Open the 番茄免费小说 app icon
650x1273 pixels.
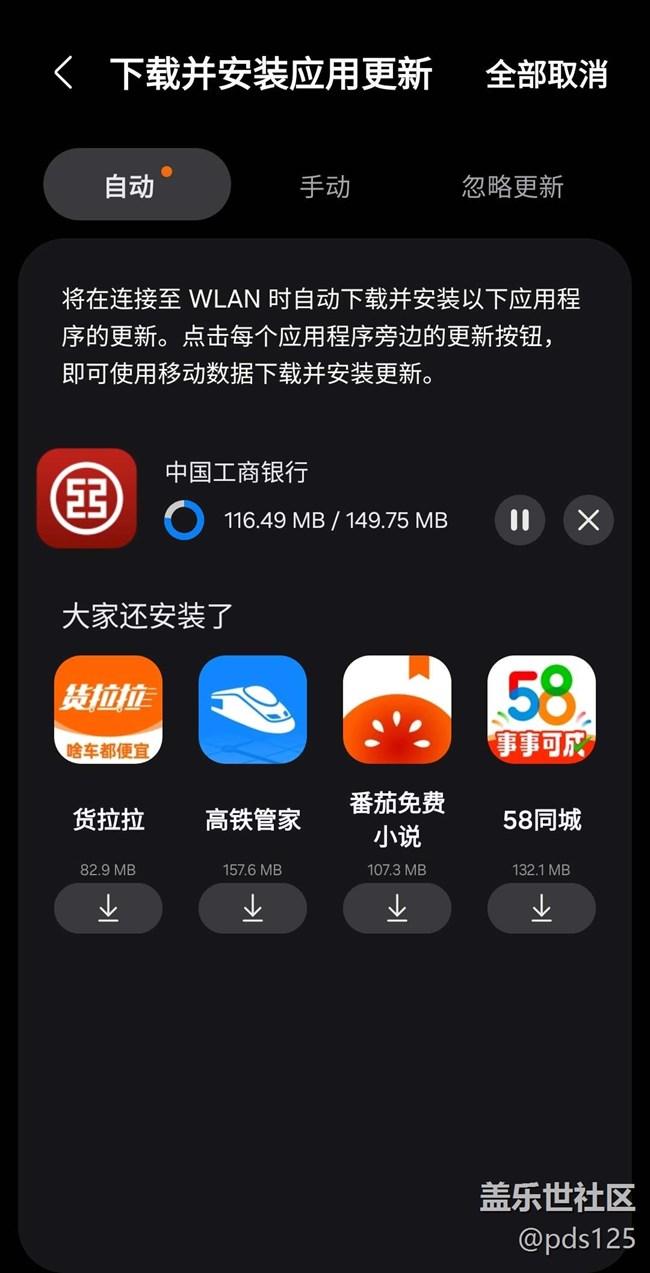(x=397, y=709)
